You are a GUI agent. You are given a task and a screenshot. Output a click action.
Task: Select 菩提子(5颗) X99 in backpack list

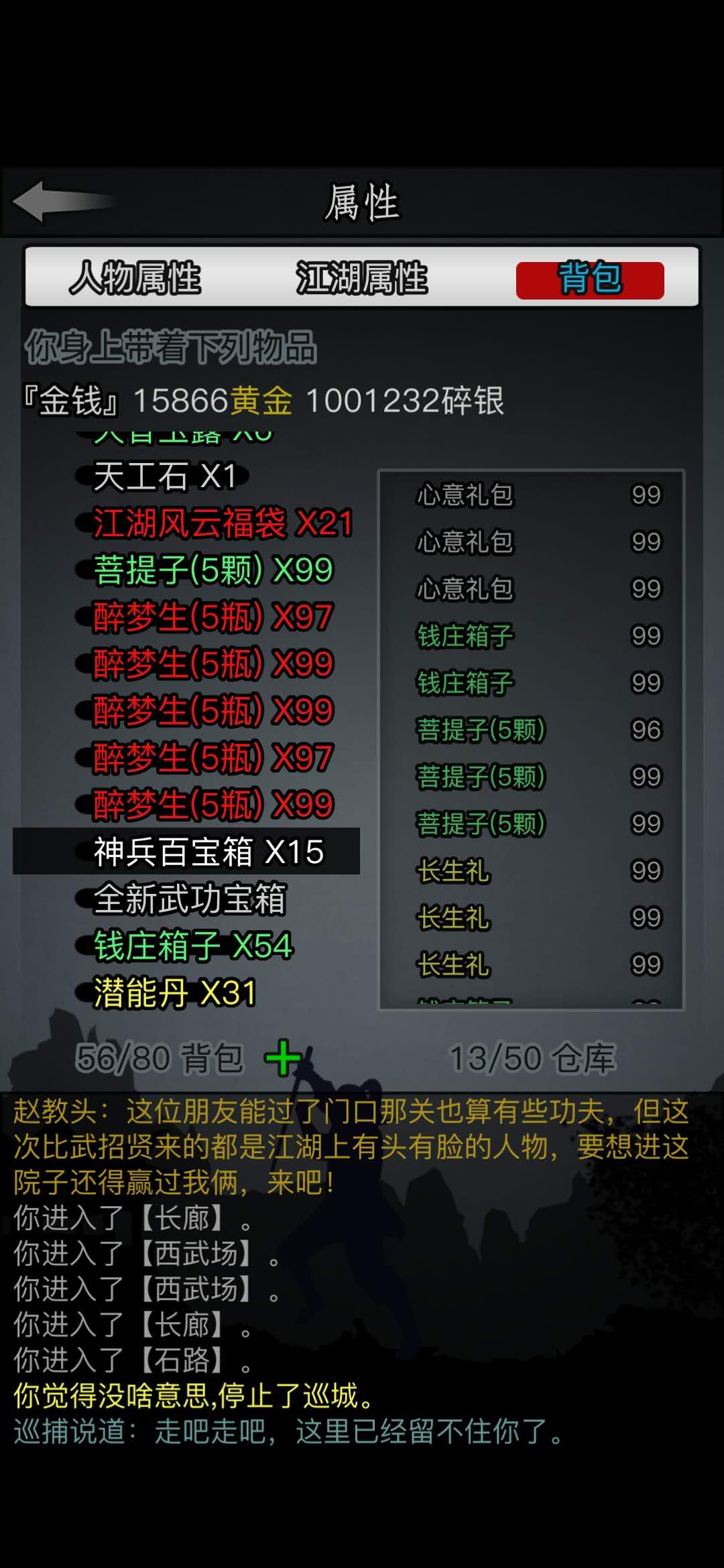tap(213, 570)
